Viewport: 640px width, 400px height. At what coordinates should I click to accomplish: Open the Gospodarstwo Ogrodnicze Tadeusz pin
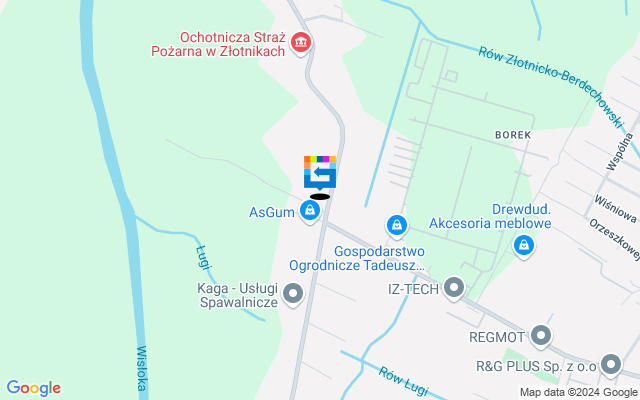click(x=397, y=226)
